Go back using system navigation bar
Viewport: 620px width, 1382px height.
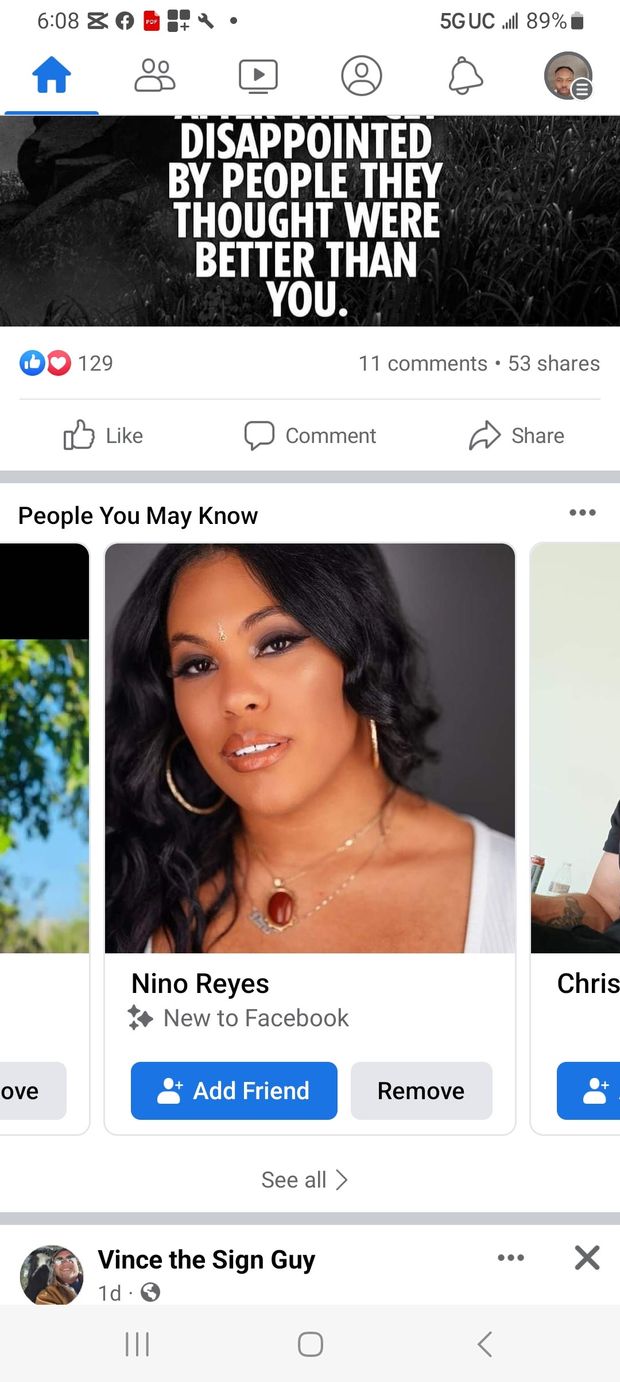485,1344
